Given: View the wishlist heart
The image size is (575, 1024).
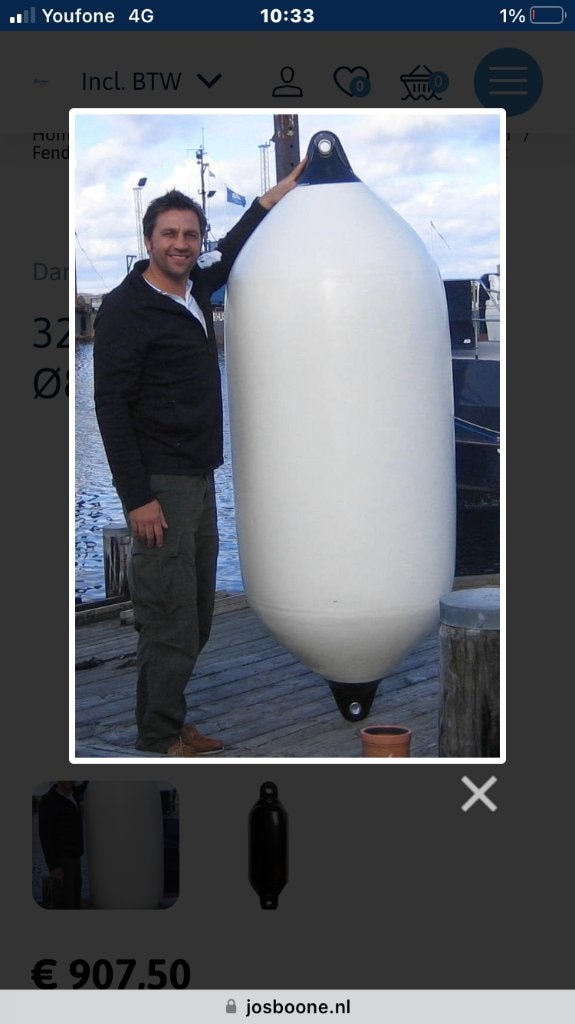Looking at the screenshot, I should point(352,82).
